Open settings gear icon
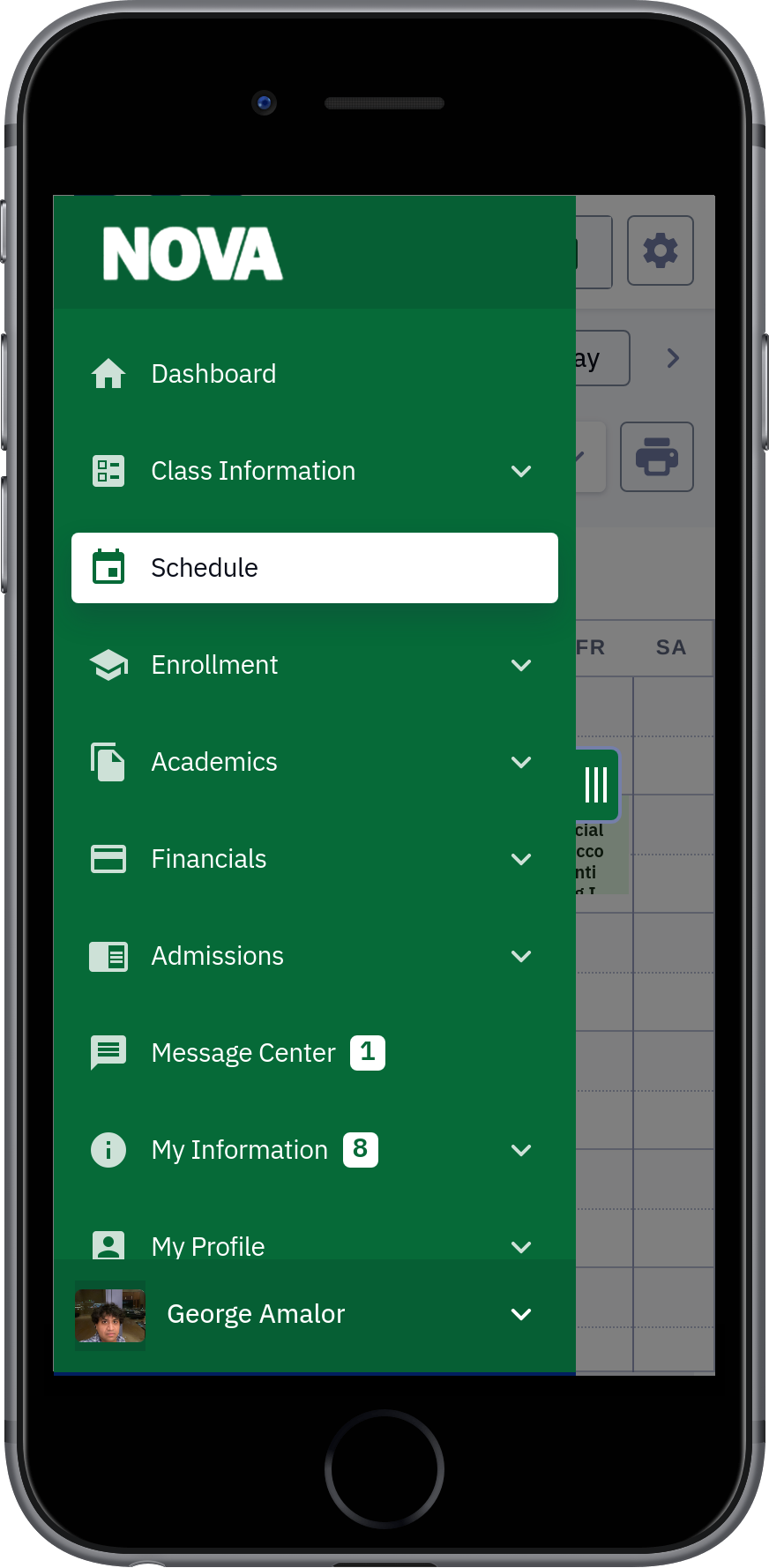The height and width of the screenshot is (1568, 769). coord(661,250)
